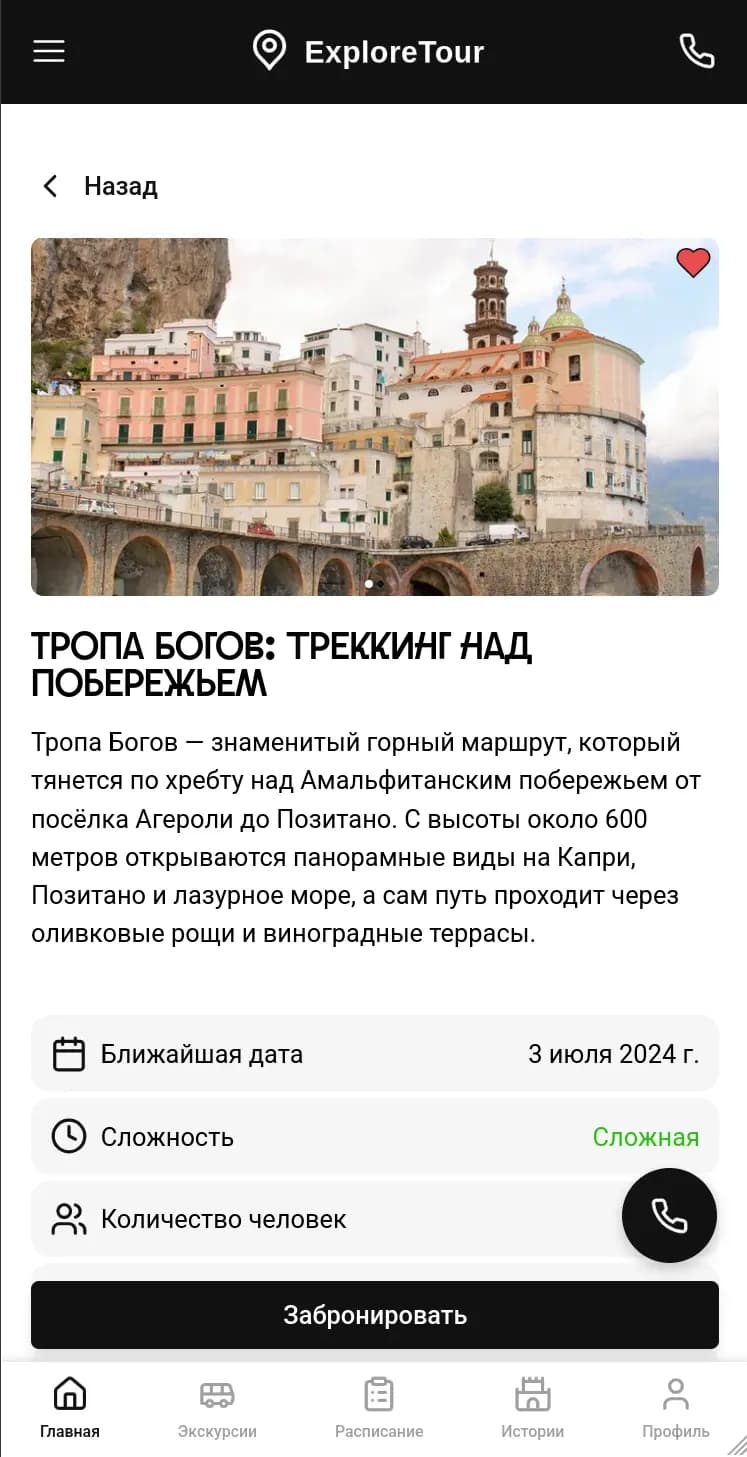Switch to the Главная tab

coord(70,1408)
